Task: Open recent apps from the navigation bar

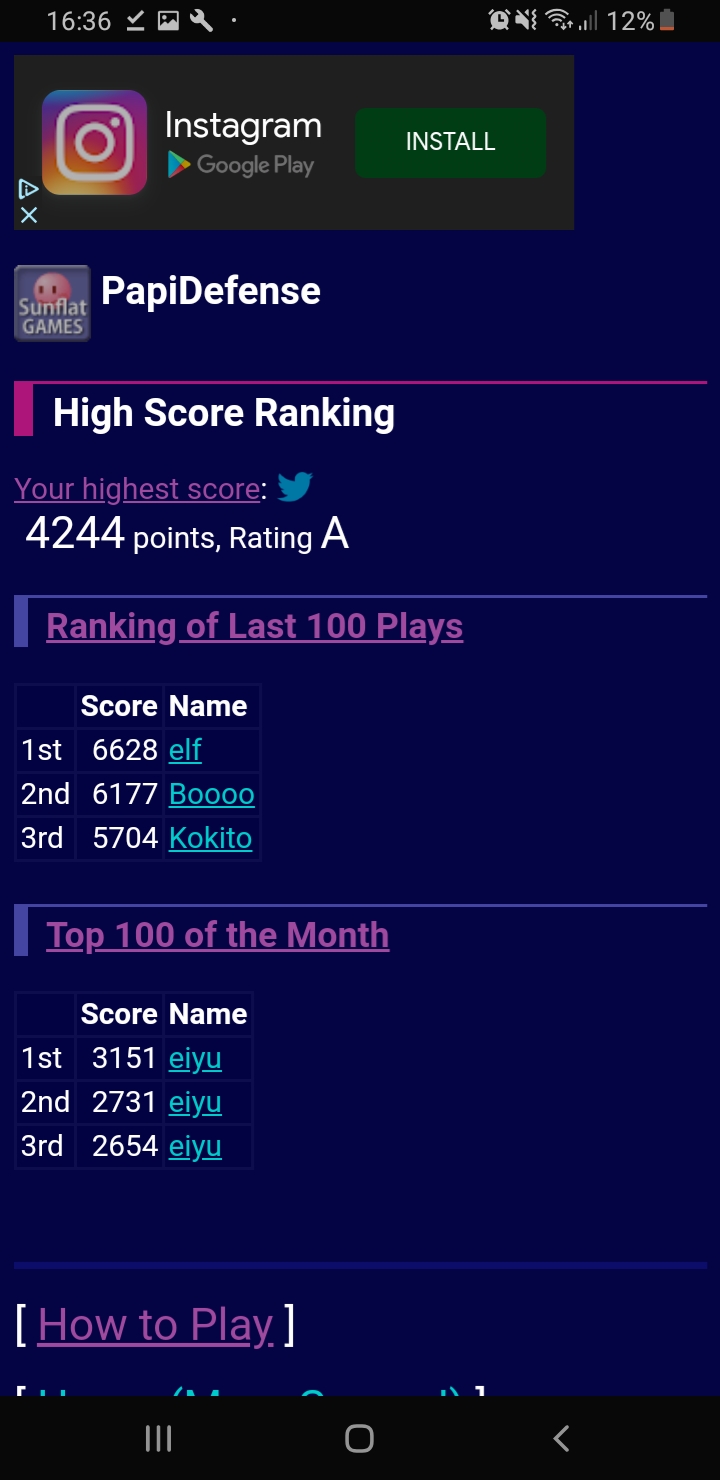Action: pos(158,1438)
